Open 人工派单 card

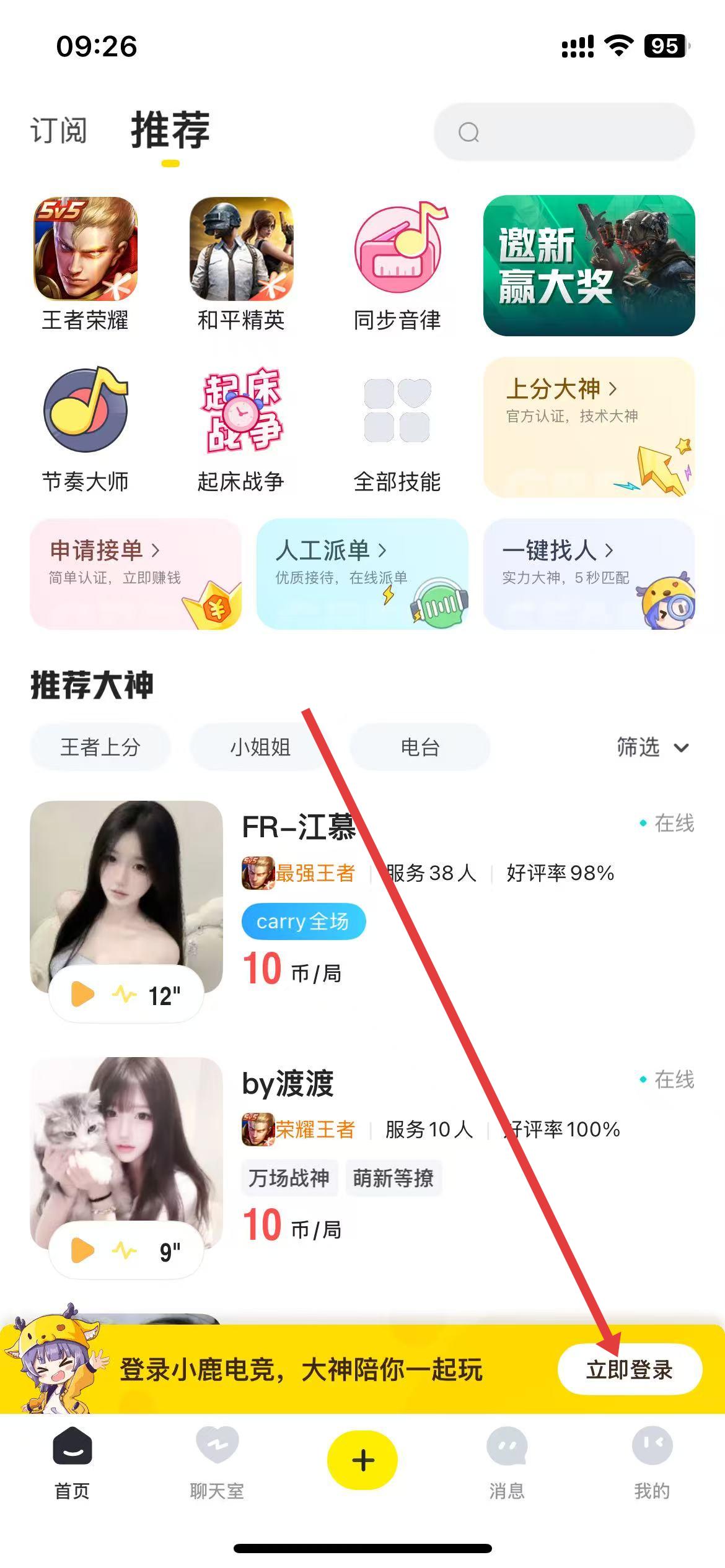(362, 574)
